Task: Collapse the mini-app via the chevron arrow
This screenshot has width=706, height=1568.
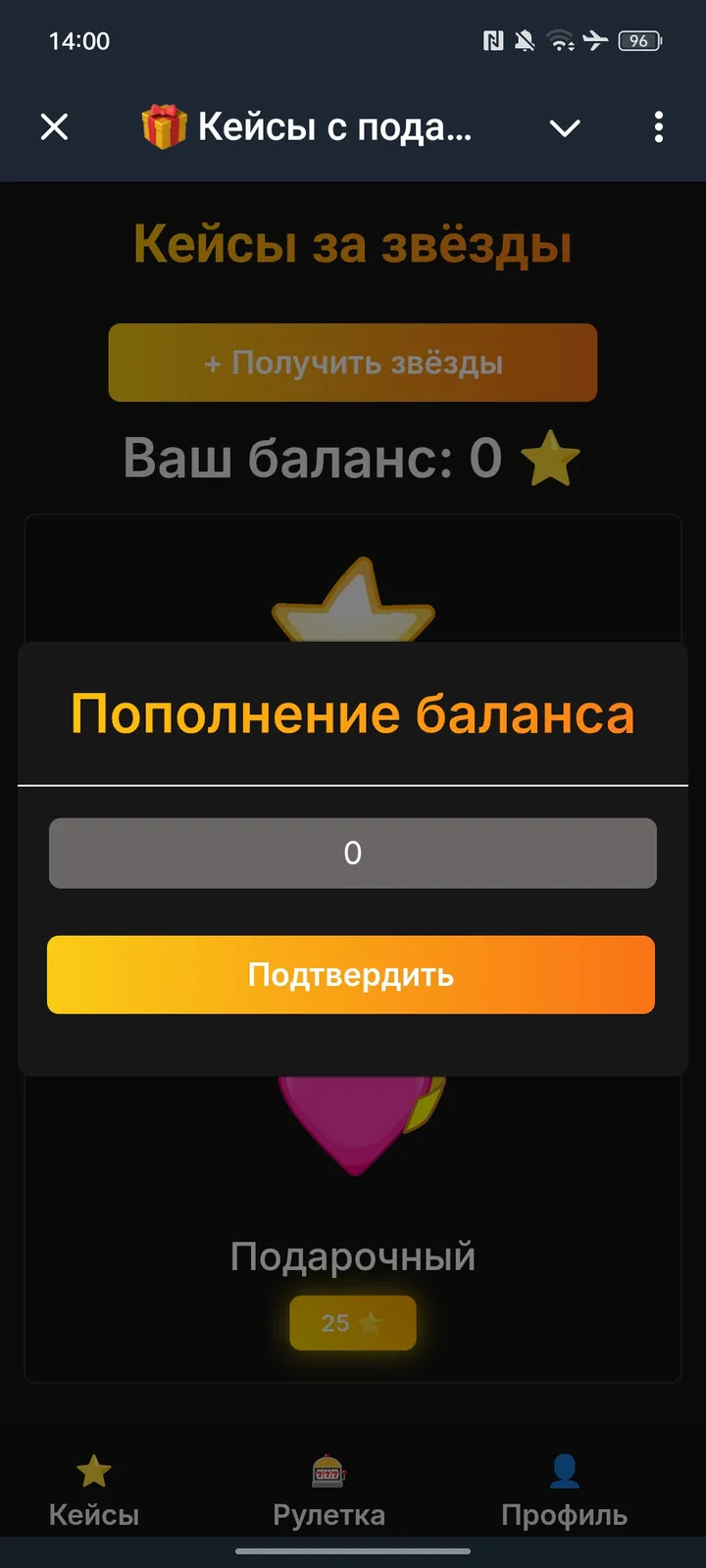Action: (x=564, y=127)
